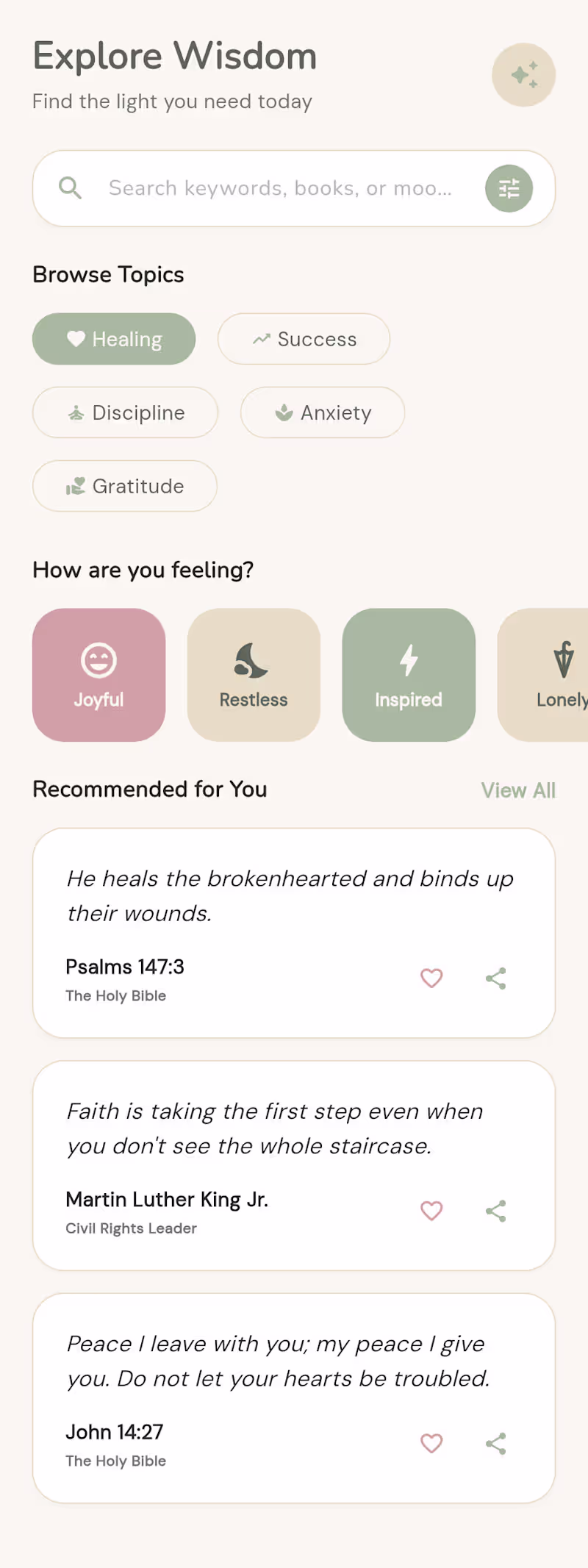Viewport: 588px width, 1568px height.
Task: Favorite the Martin Luther King Jr. quote
Action: coord(431,1211)
